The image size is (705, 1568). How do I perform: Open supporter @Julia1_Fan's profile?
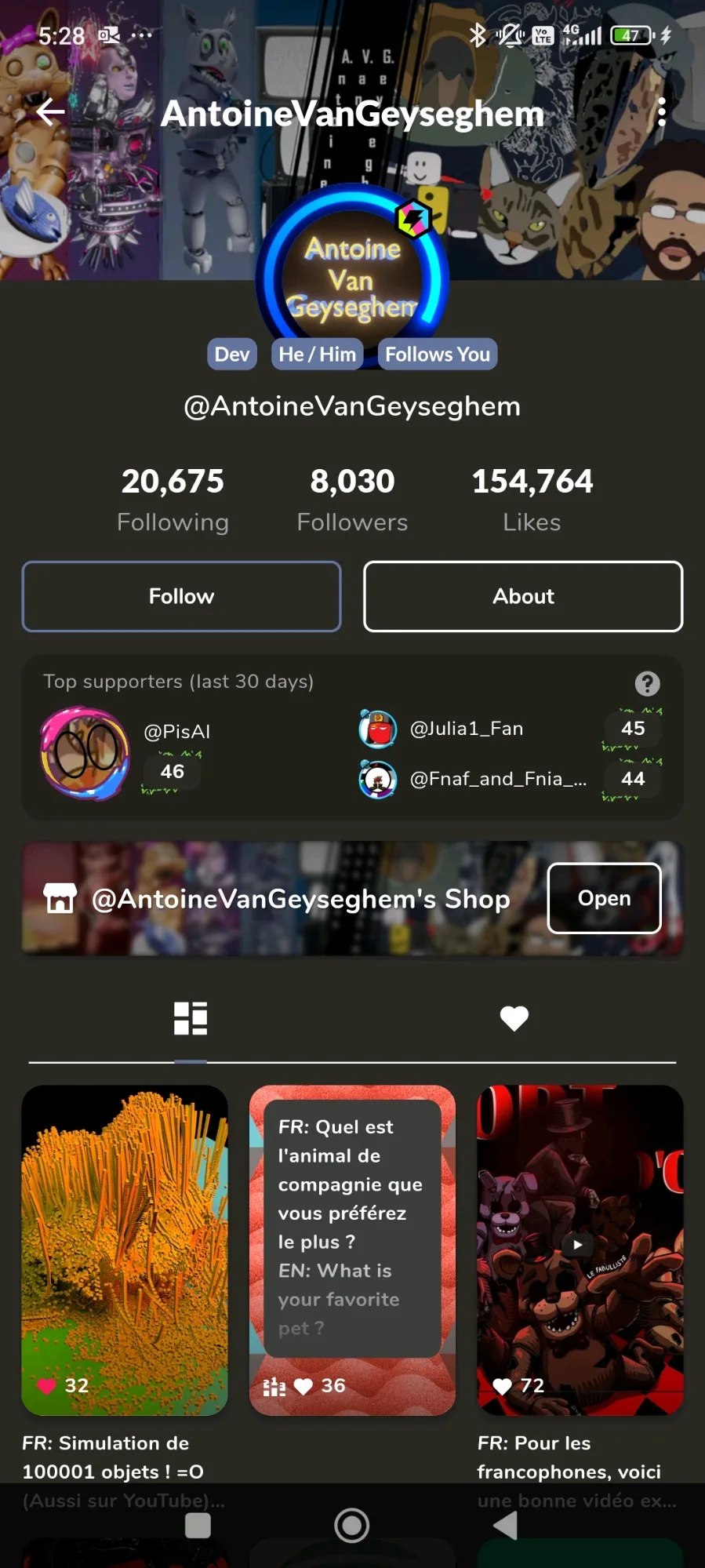pyautogui.click(x=466, y=729)
